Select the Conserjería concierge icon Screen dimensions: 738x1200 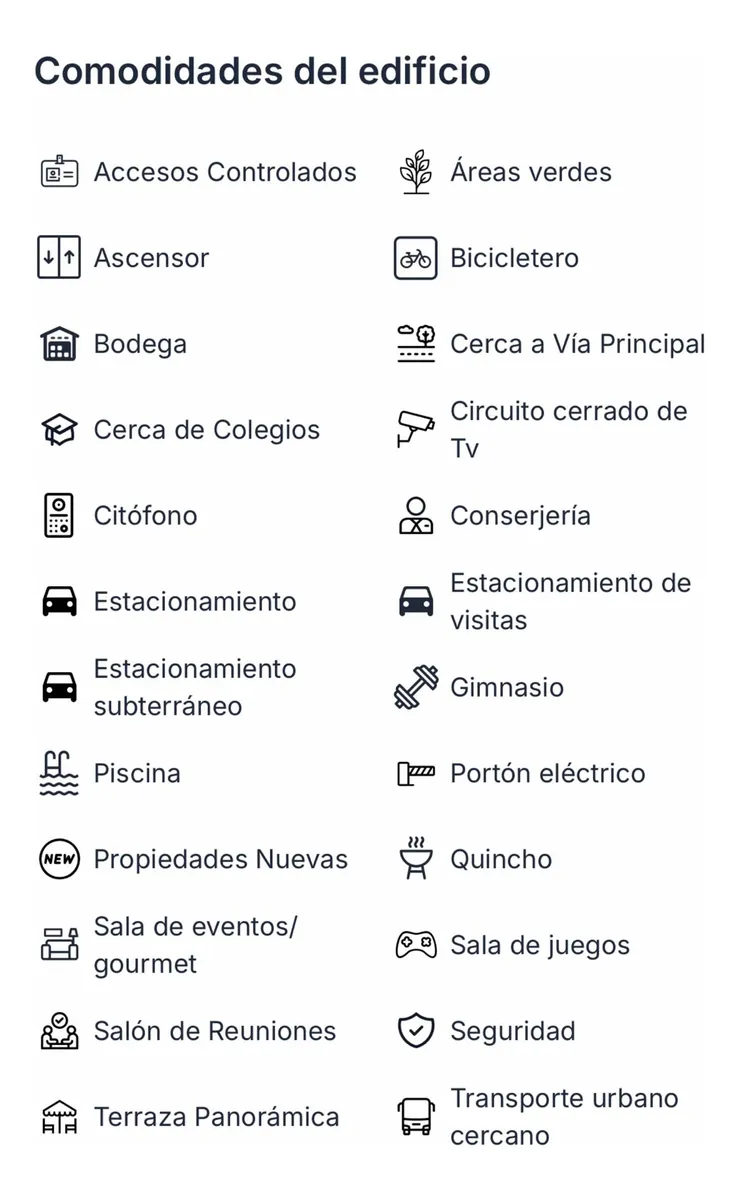415,515
